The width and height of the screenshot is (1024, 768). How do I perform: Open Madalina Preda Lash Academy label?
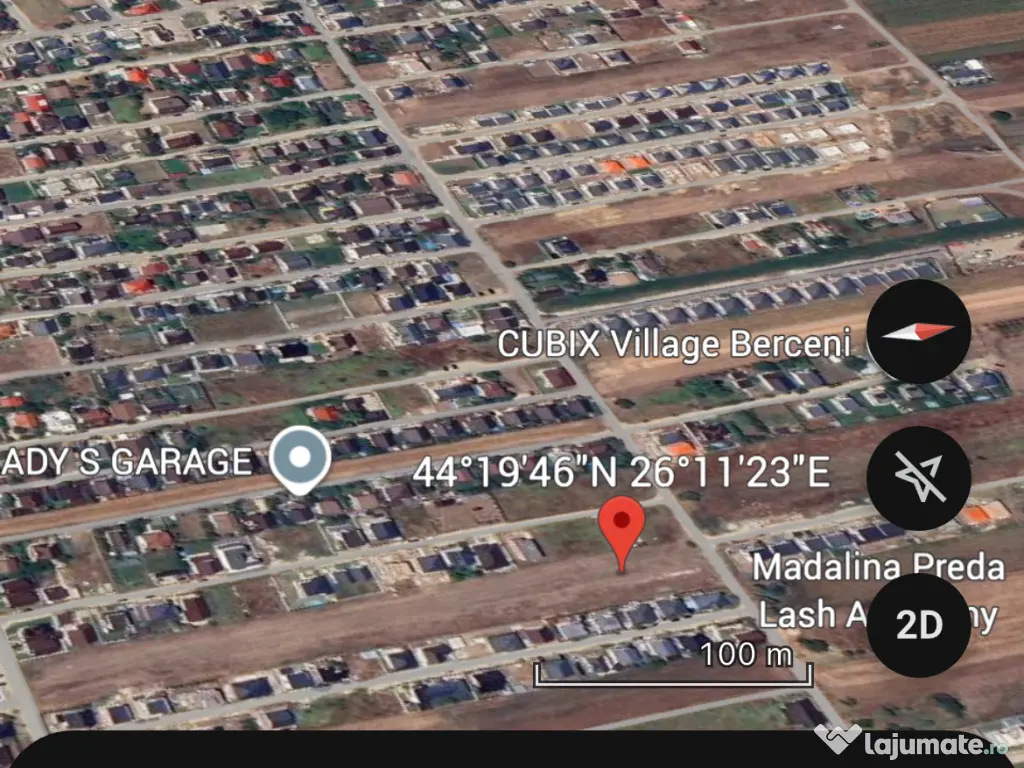click(812, 590)
